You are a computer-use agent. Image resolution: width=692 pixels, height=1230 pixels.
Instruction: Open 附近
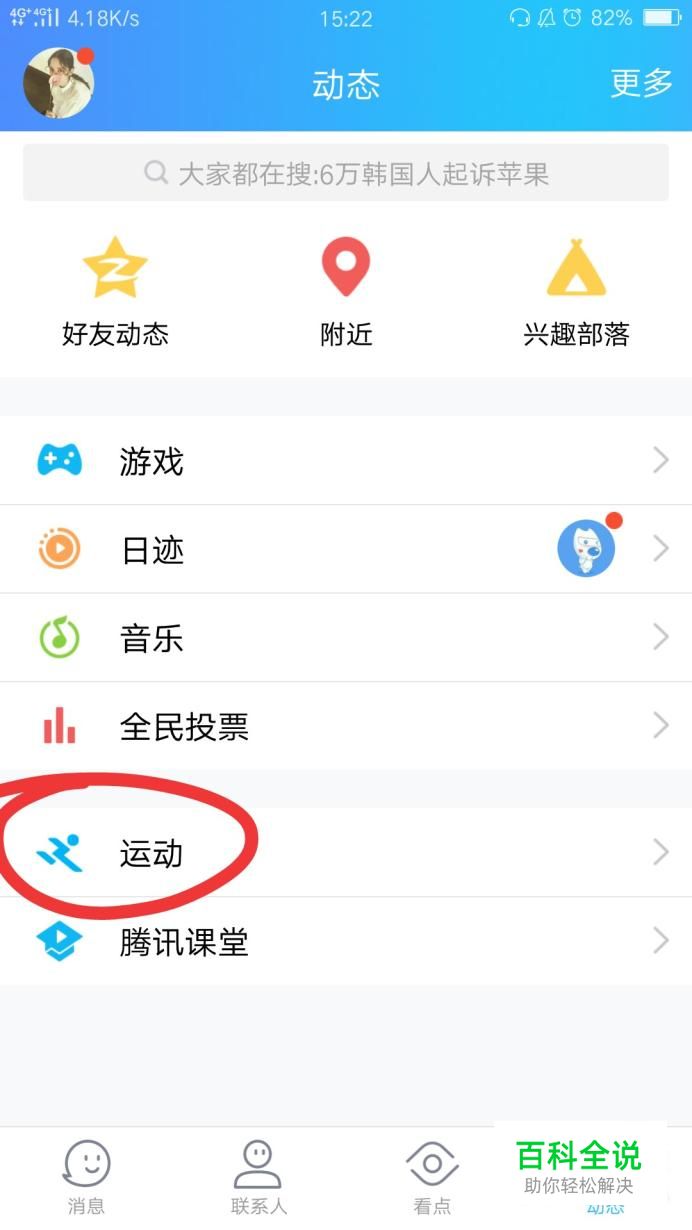click(x=346, y=291)
